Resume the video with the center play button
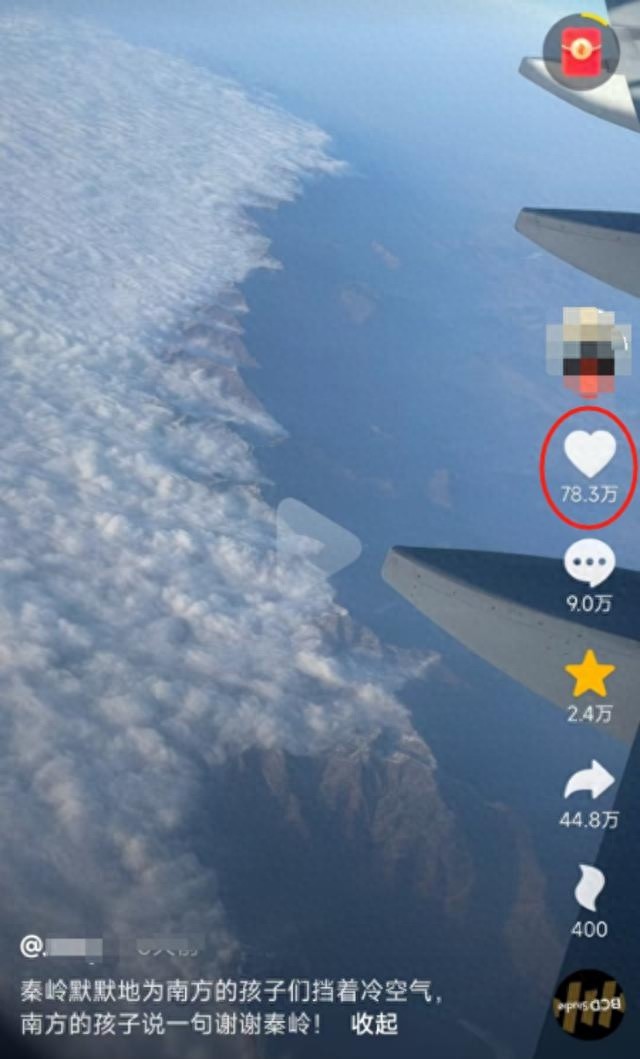 tap(318, 541)
